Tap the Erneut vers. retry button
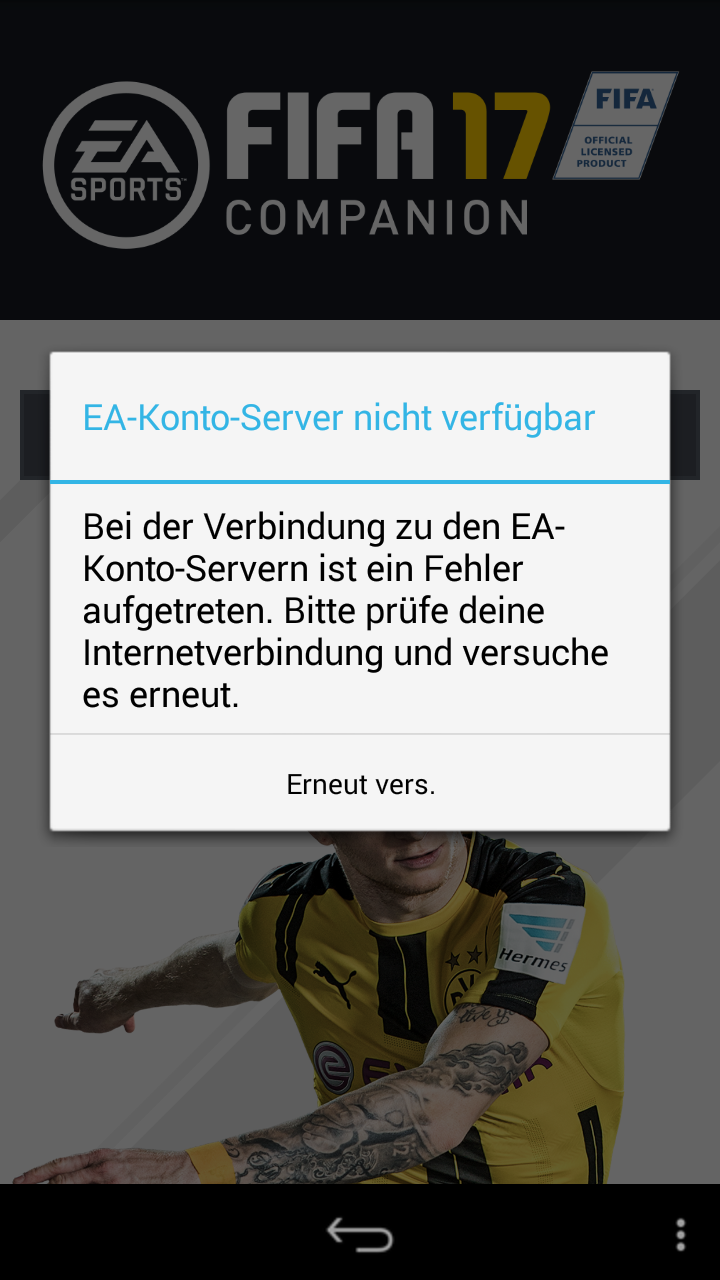The image size is (720, 1280). pyautogui.click(x=360, y=784)
